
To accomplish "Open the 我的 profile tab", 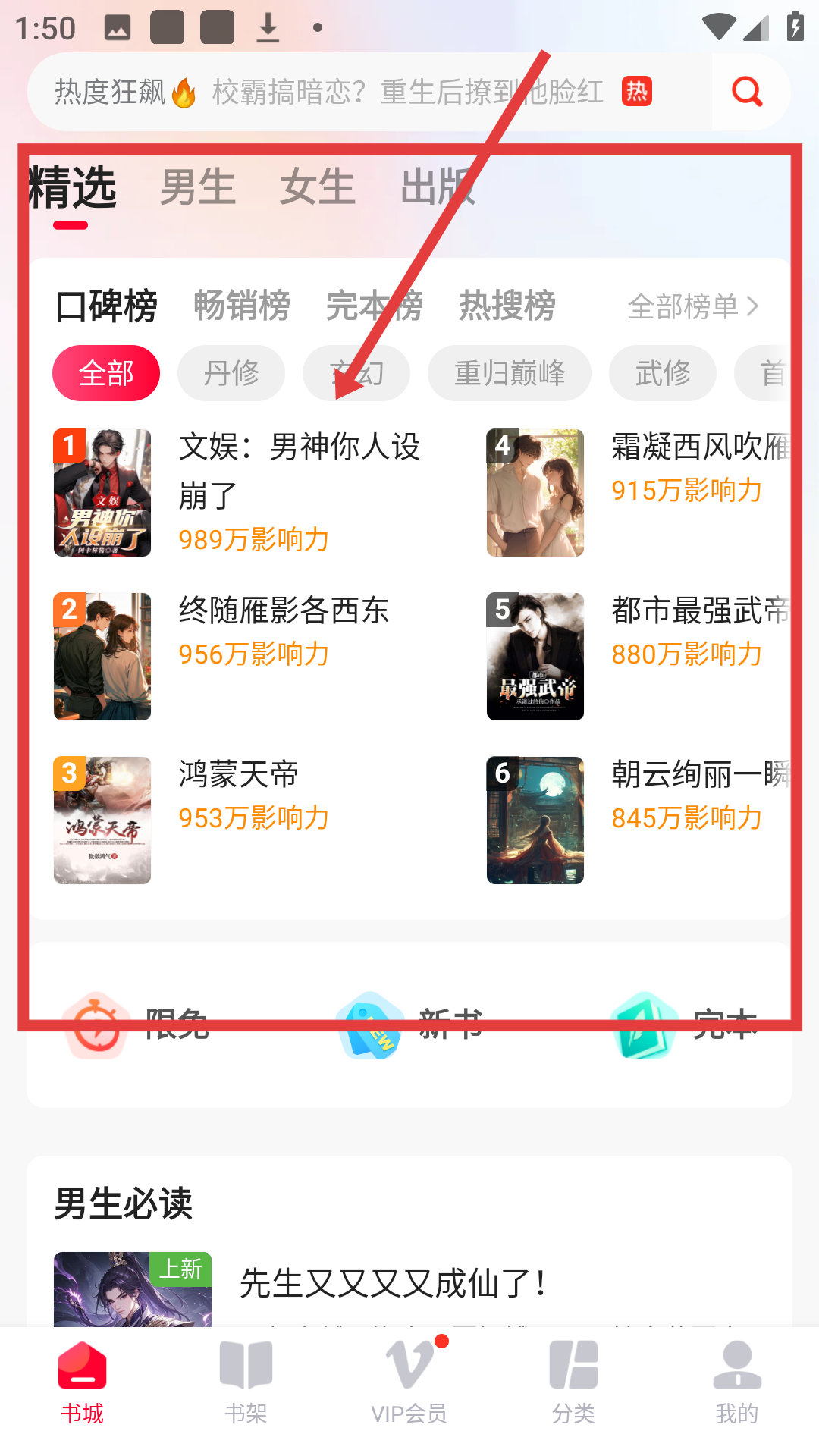I will [x=737, y=1382].
